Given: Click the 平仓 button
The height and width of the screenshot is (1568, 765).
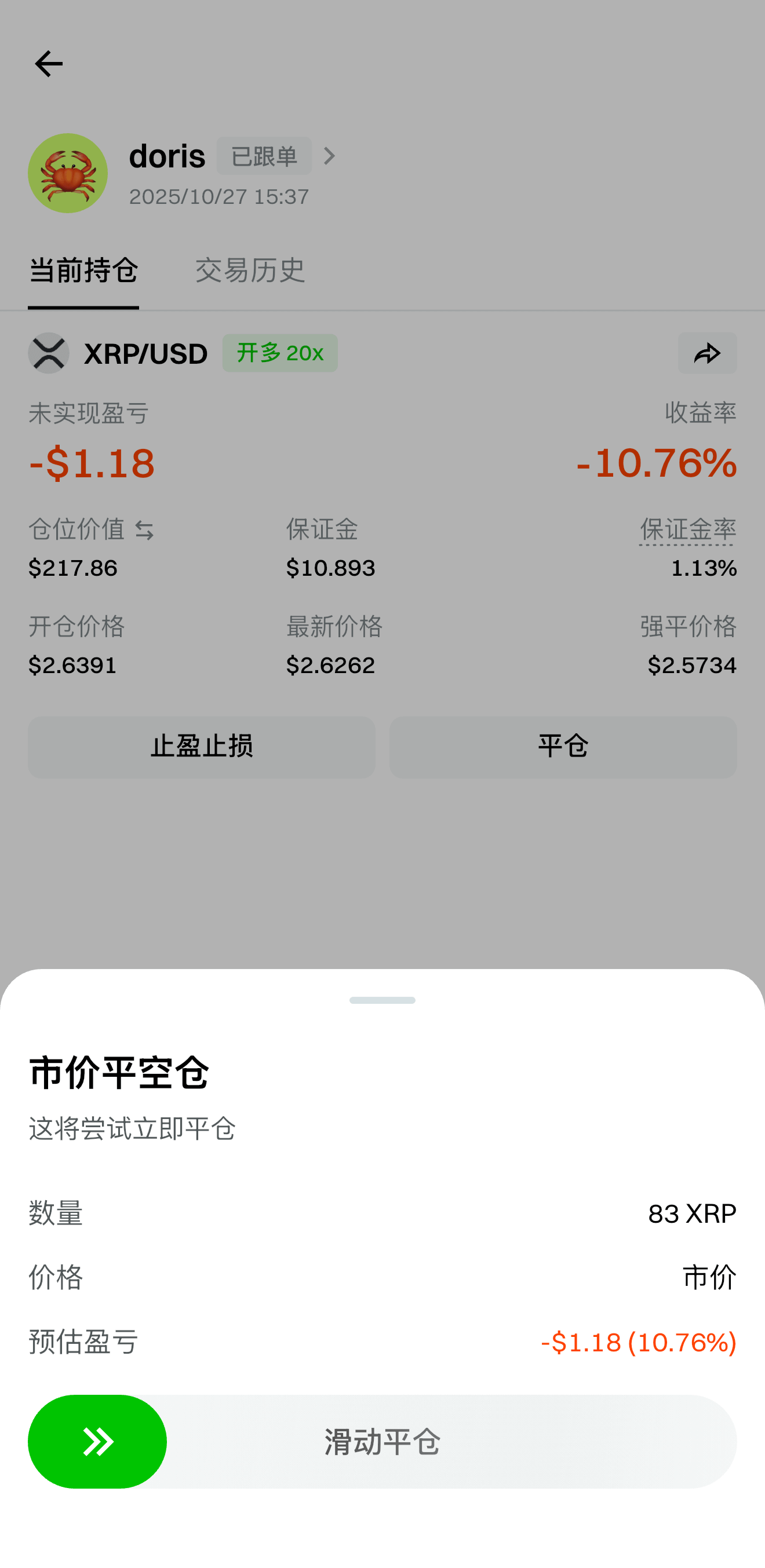Looking at the screenshot, I should [x=562, y=747].
